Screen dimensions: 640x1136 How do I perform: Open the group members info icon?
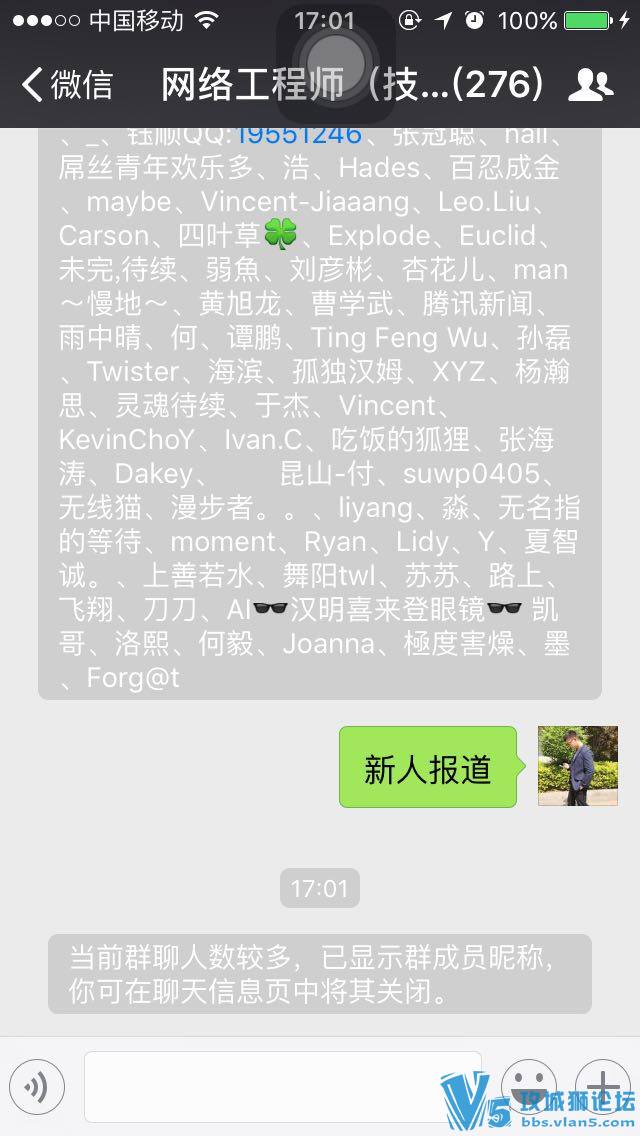point(590,85)
